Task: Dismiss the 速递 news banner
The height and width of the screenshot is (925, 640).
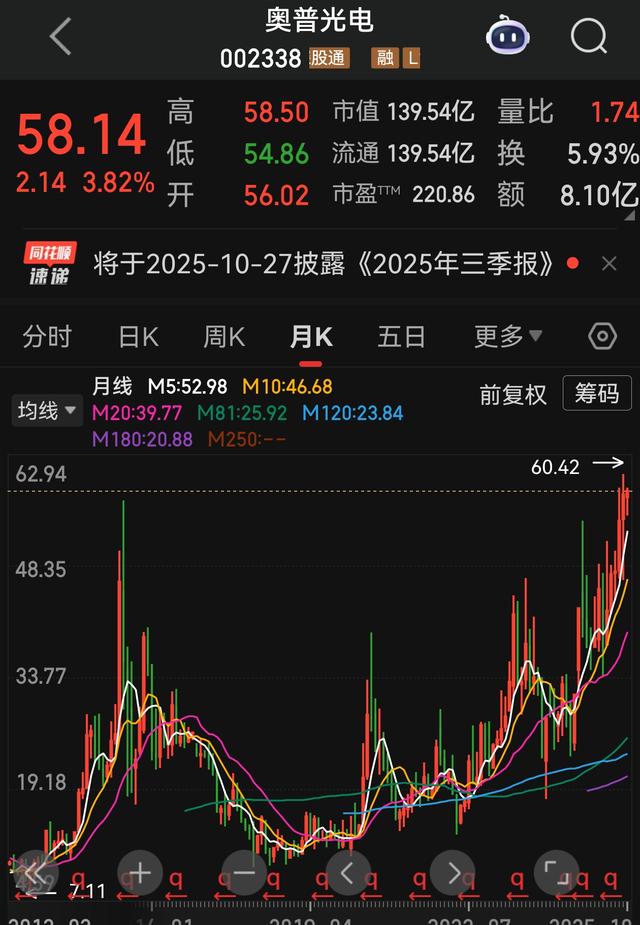Action: [x=609, y=264]
